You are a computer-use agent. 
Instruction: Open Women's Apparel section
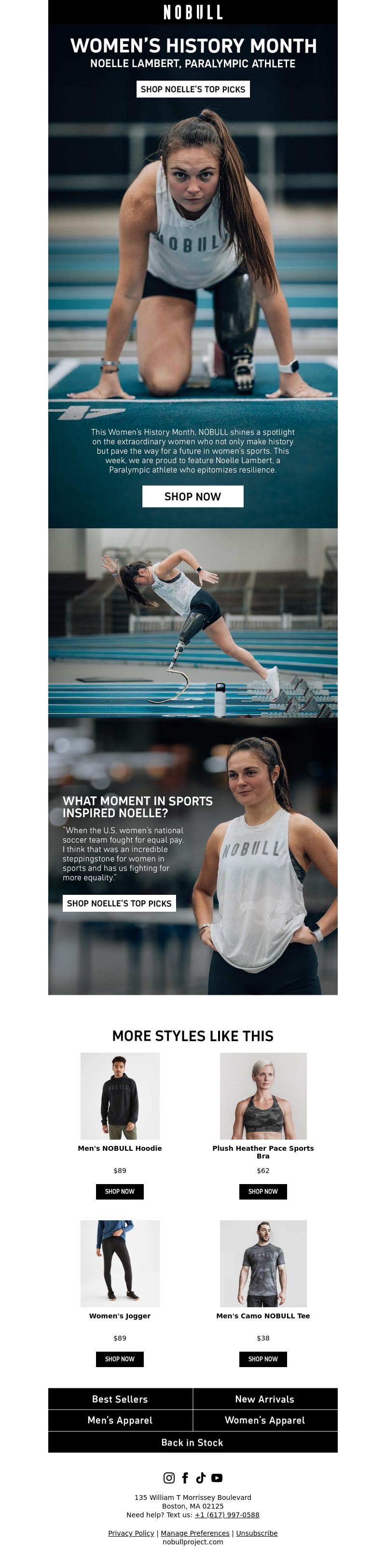coord(264,1420)
